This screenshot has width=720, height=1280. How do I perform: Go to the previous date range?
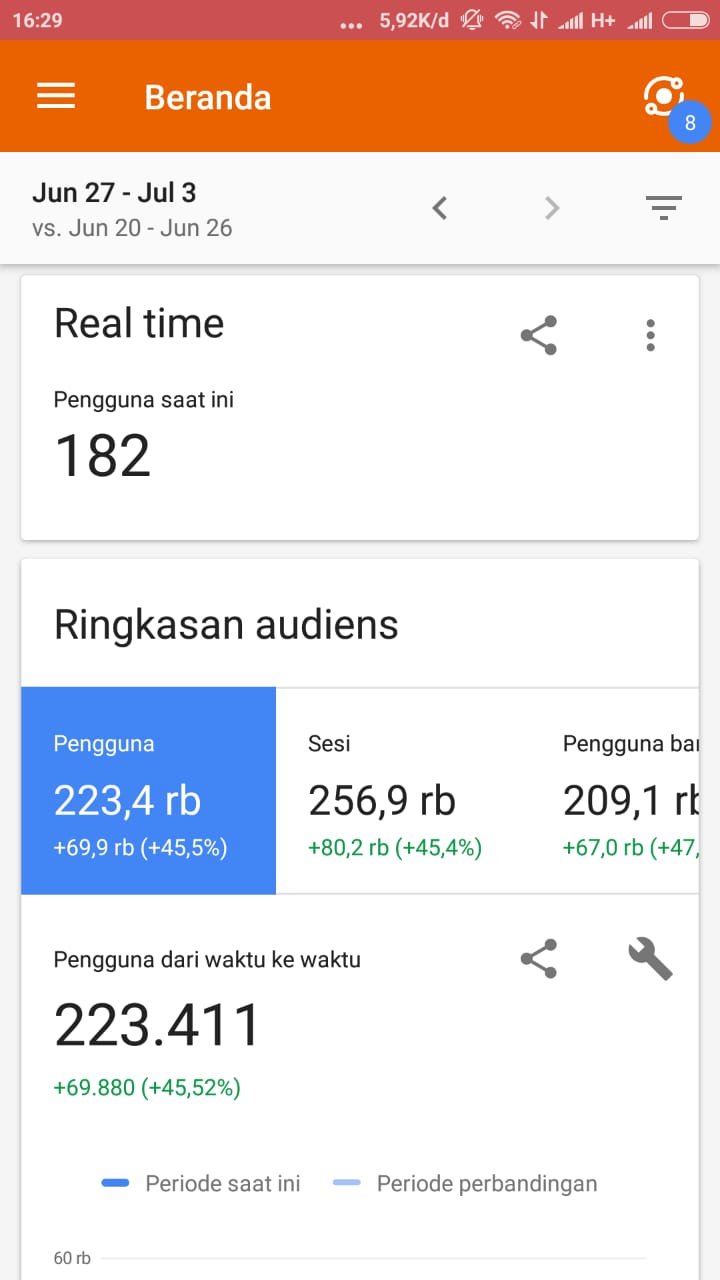point(440,208)
